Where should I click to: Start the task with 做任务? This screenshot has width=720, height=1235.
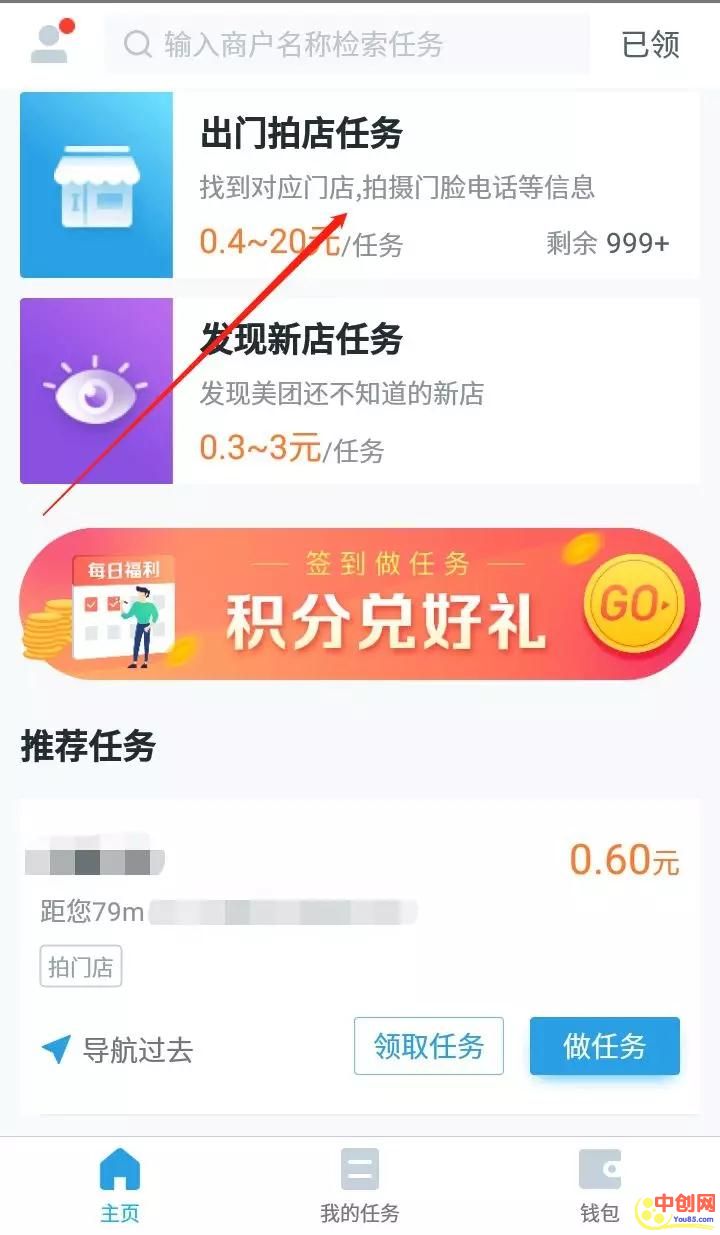click(x=604, y=1046)
